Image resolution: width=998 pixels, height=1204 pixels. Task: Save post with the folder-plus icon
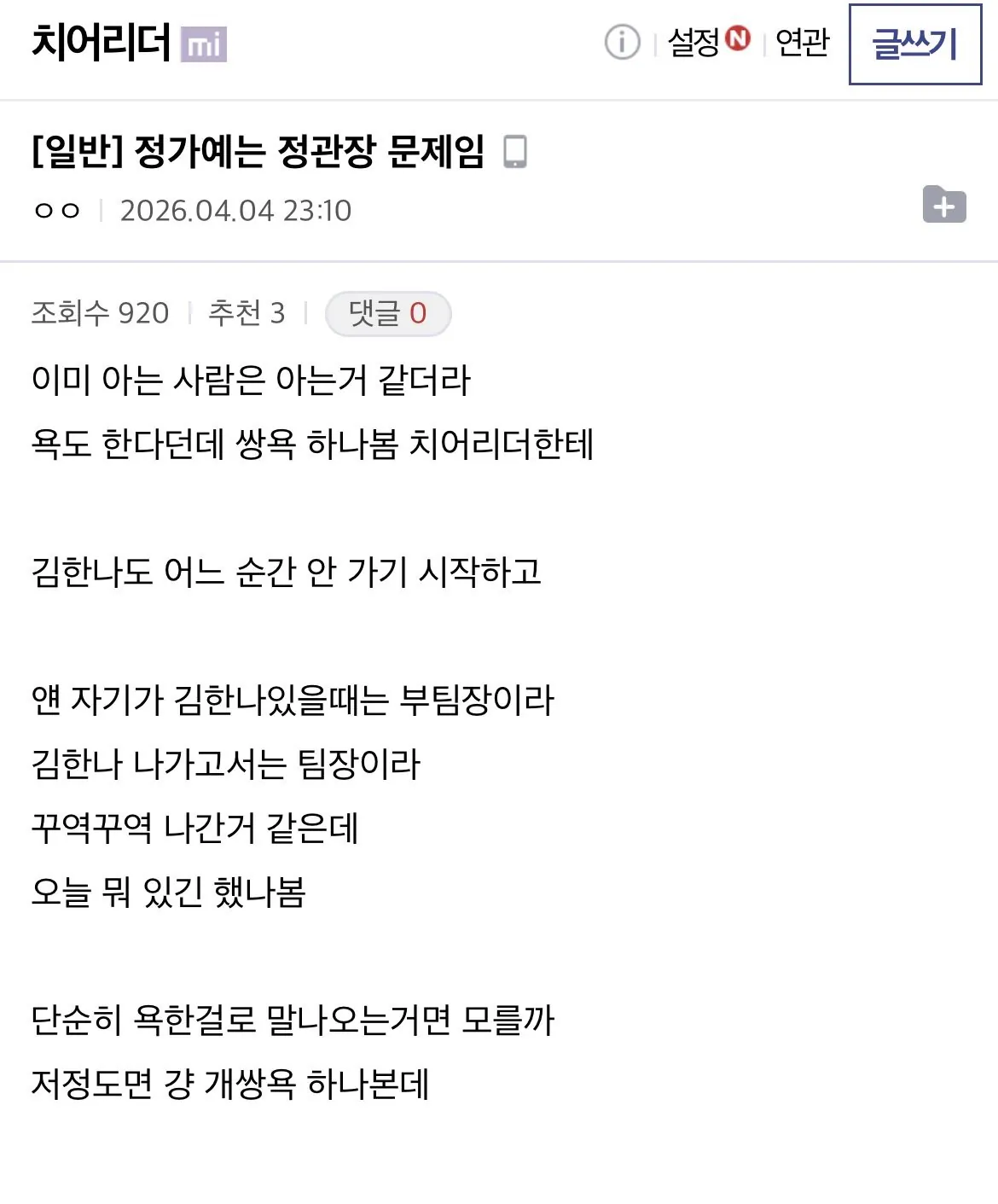pyautogui.click(x=944, y=205)
